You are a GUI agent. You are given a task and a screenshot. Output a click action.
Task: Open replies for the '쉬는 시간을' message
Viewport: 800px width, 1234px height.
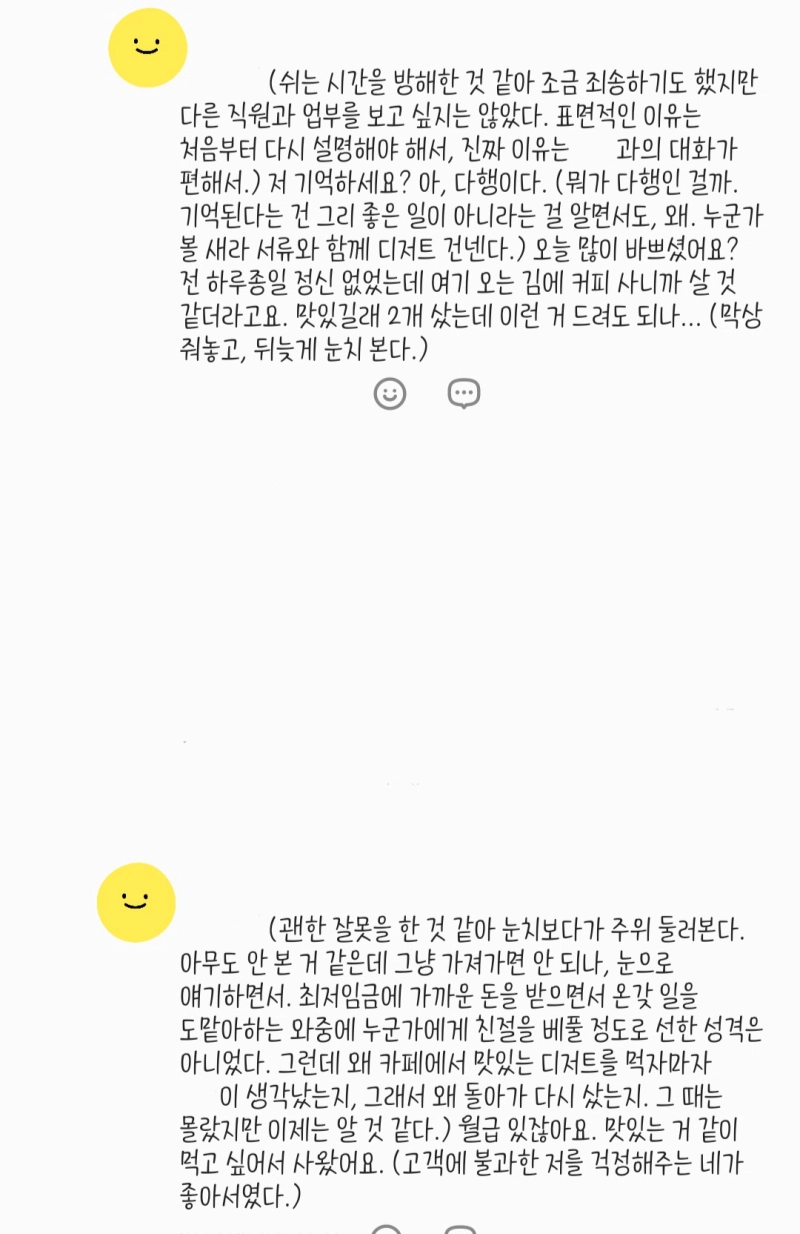pyautogui.click(x=464, y=394)
